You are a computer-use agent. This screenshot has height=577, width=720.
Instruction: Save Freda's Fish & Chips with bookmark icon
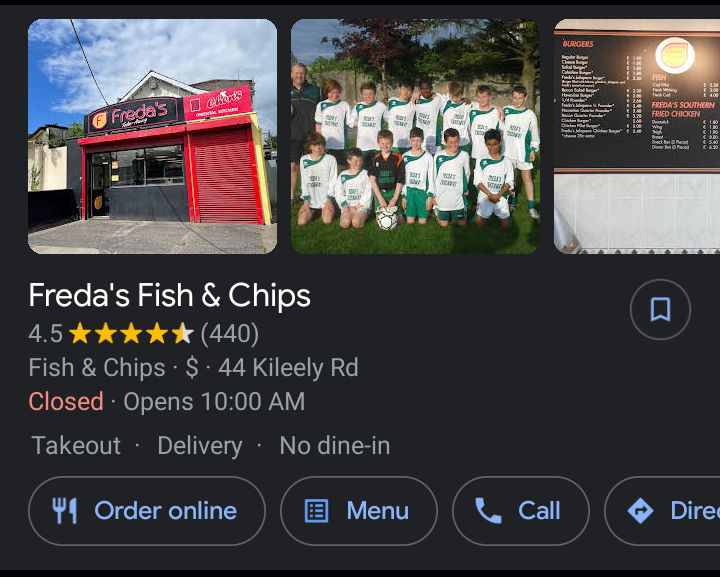[x=660, y=310]
